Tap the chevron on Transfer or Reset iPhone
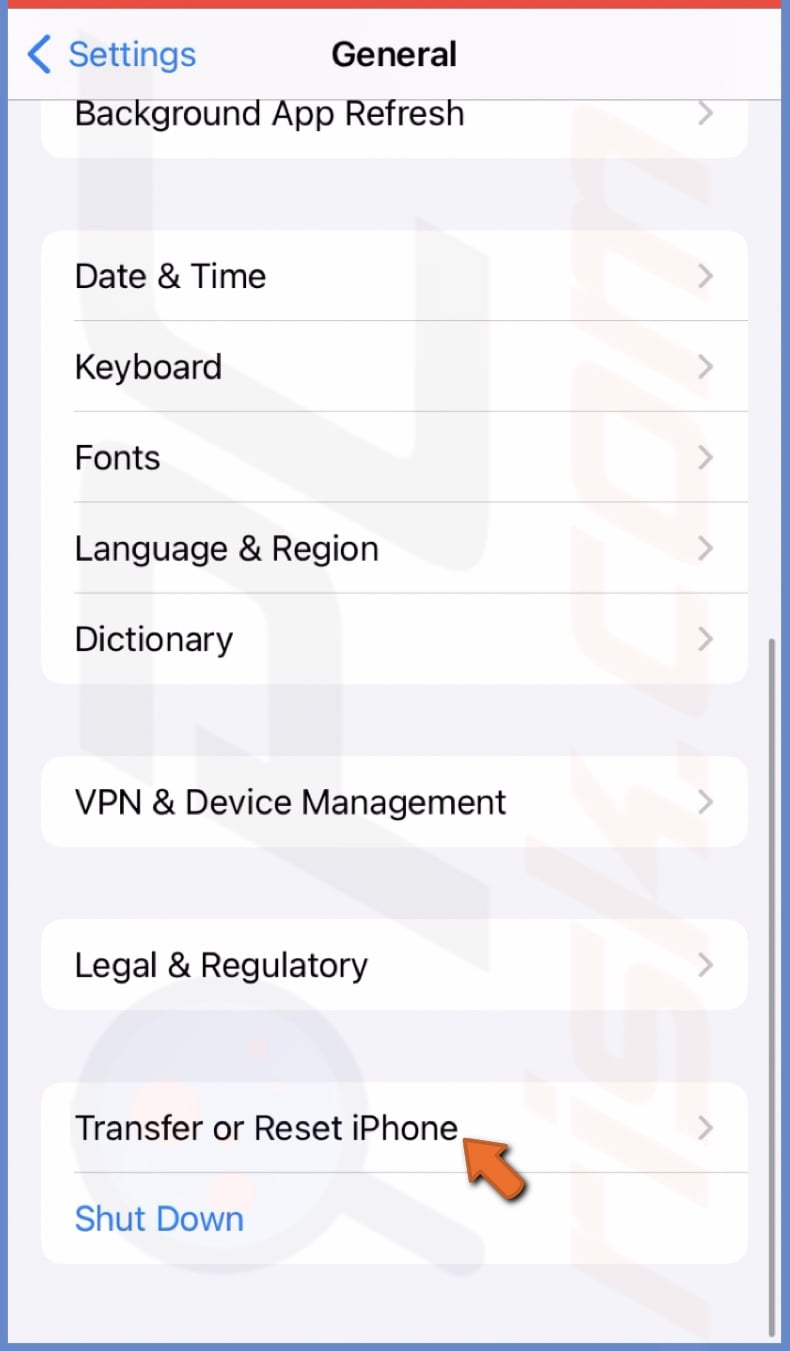The height and width of the screenshot is (1351, 790). click(706, 1128)
